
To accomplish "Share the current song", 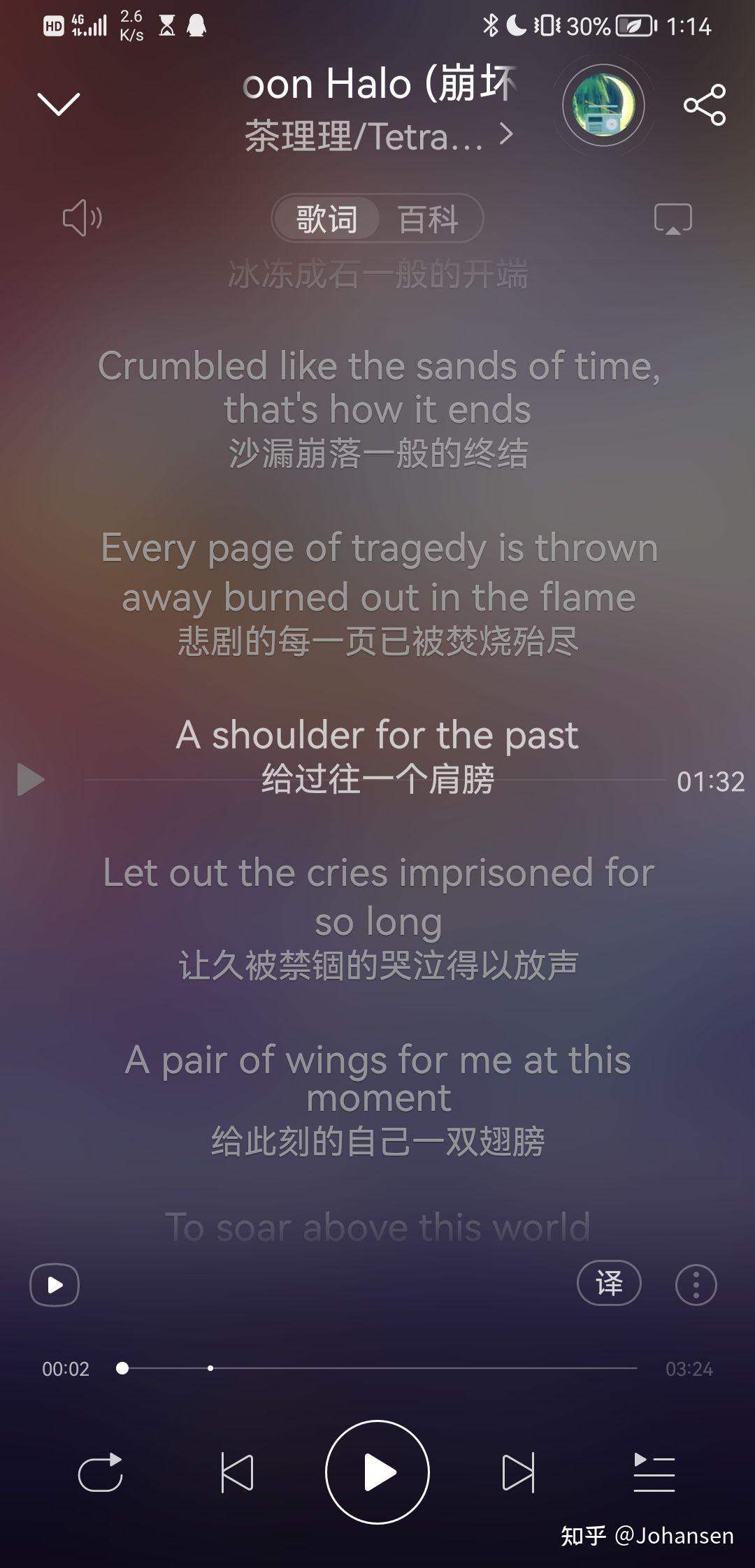I will (705, 105).
